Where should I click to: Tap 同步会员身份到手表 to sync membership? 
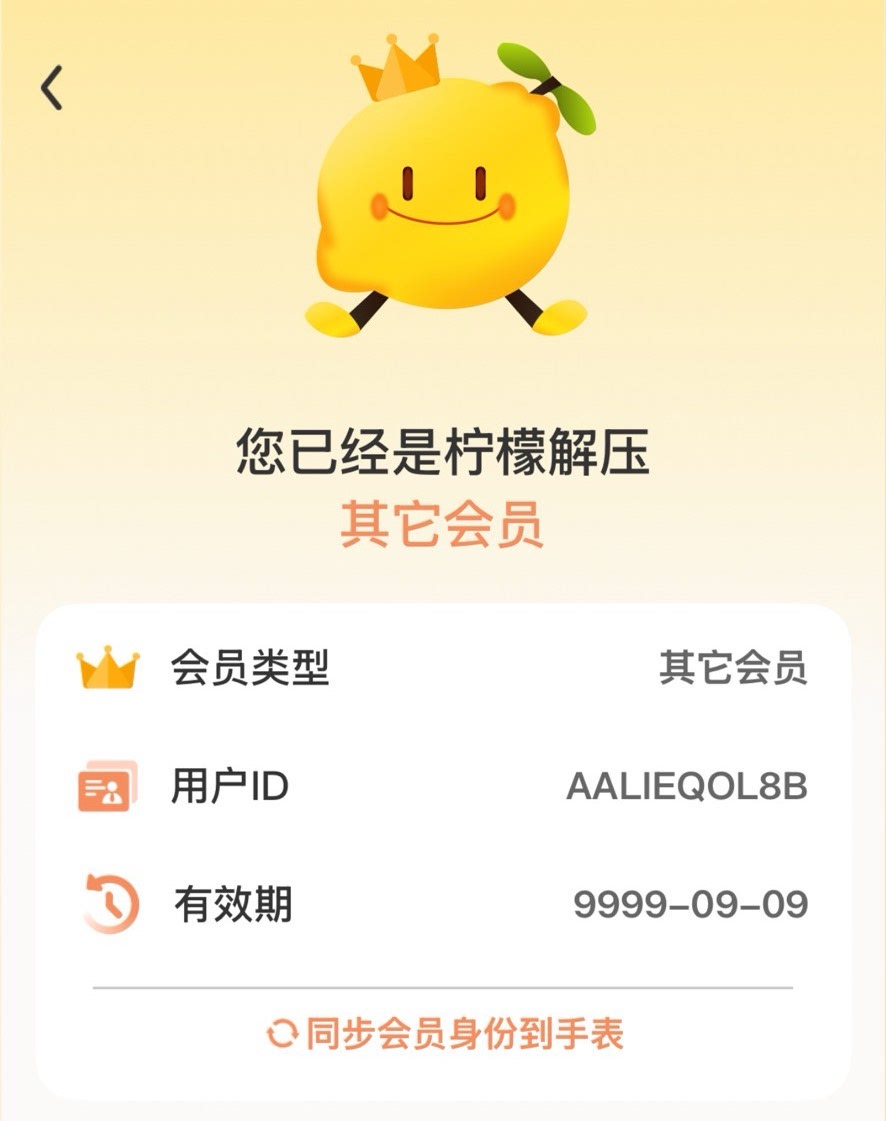coord(445,1033)
